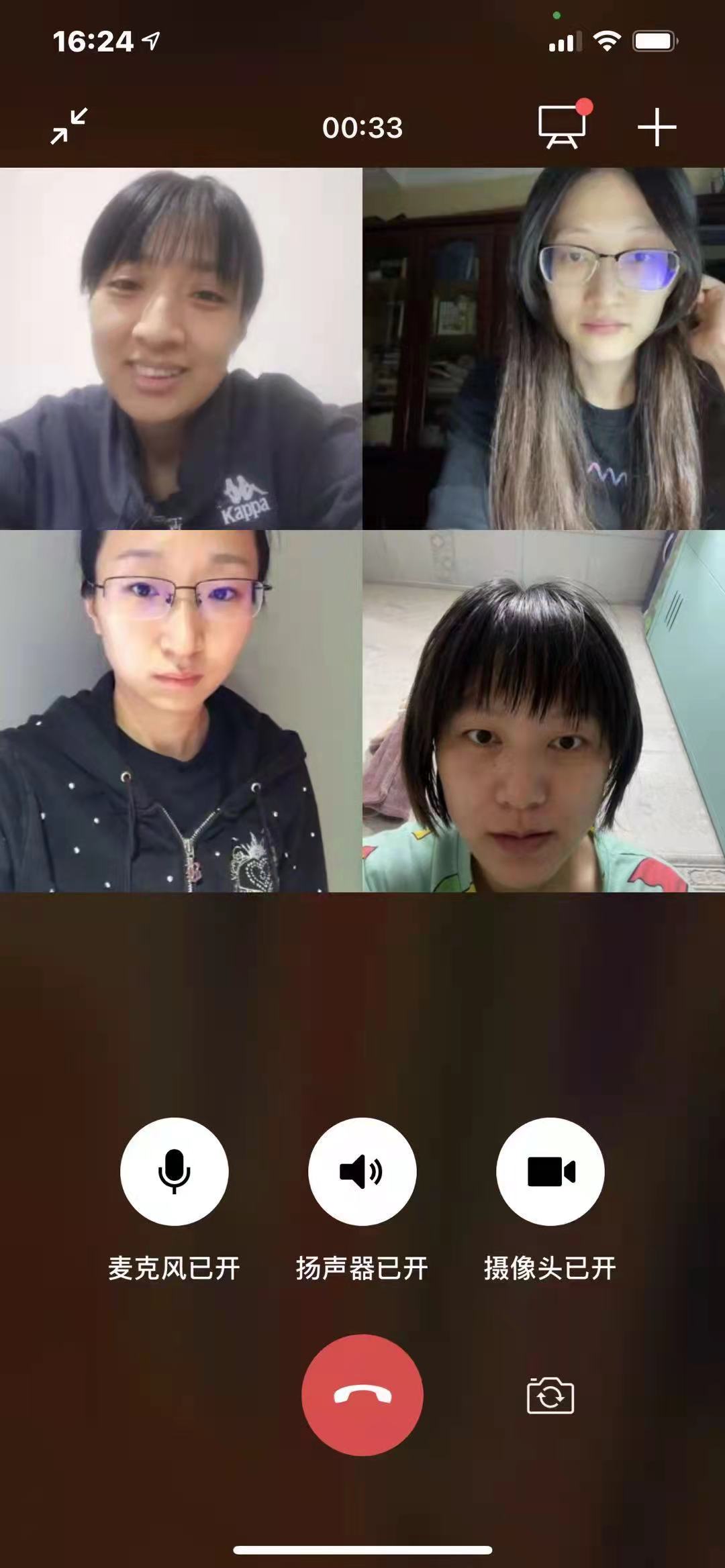Viewport: 725px width, 1568px height.
Task: Hang up the call with red button
Action: pyautogui.click(x=362, y=1396)
